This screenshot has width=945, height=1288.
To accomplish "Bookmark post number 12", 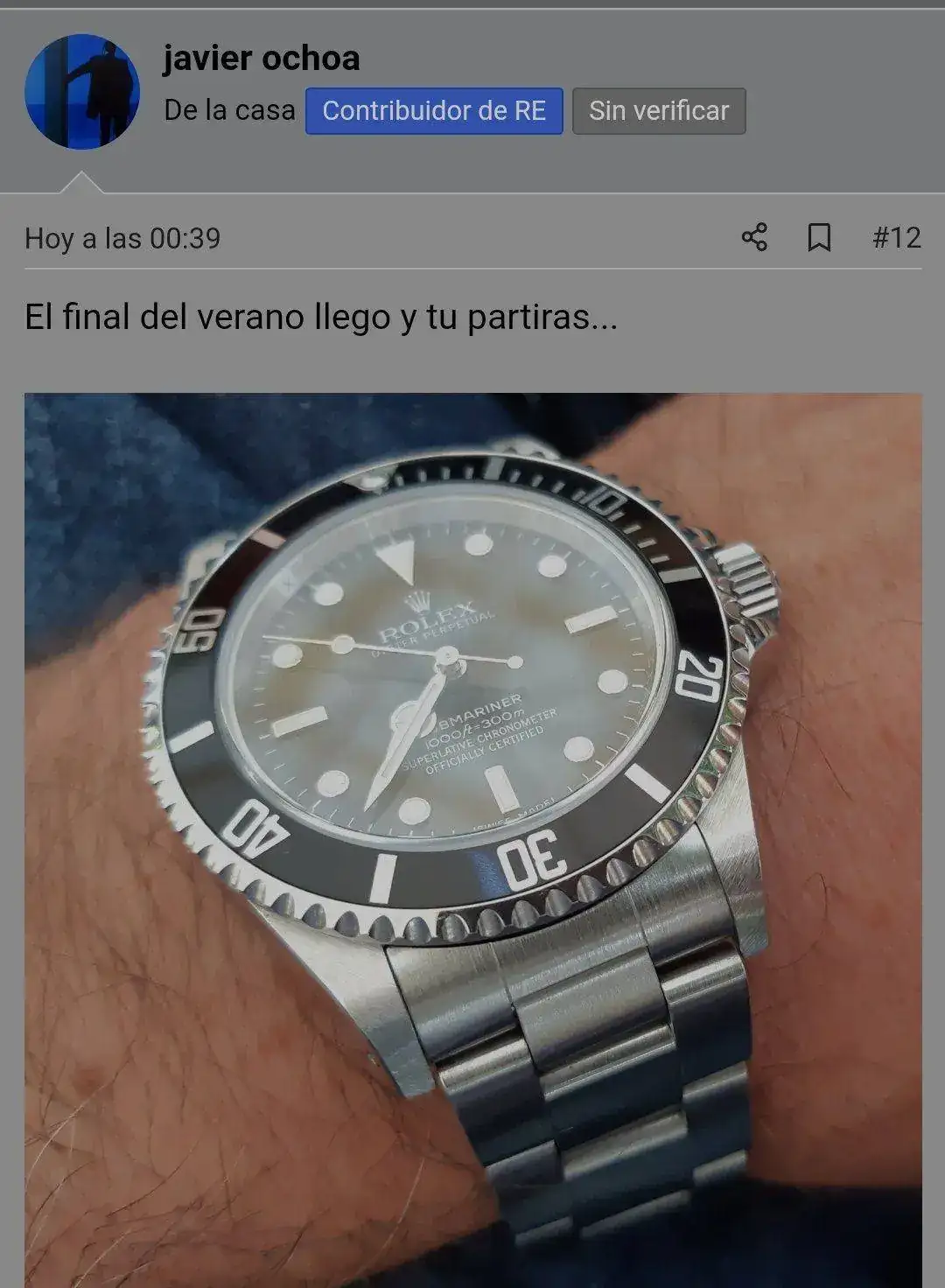I will 819,237.
